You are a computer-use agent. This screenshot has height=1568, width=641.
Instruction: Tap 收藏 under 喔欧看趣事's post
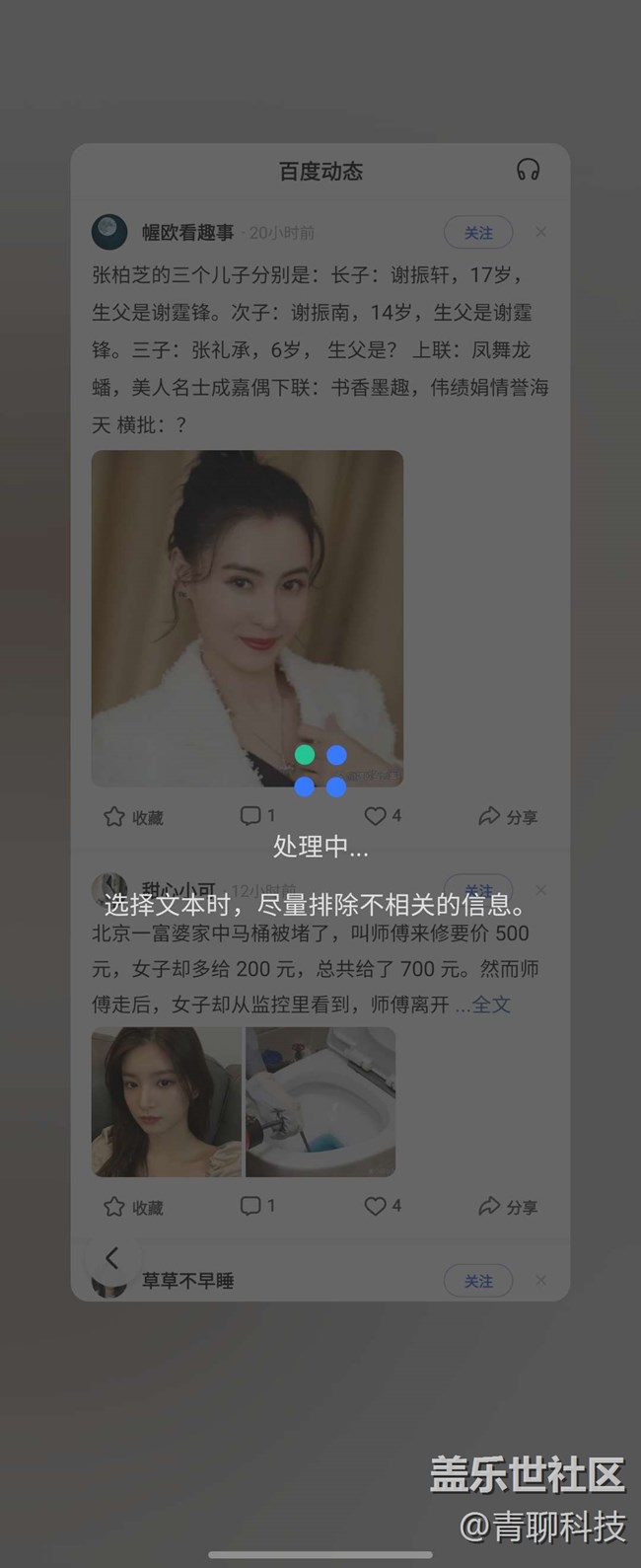134,817
